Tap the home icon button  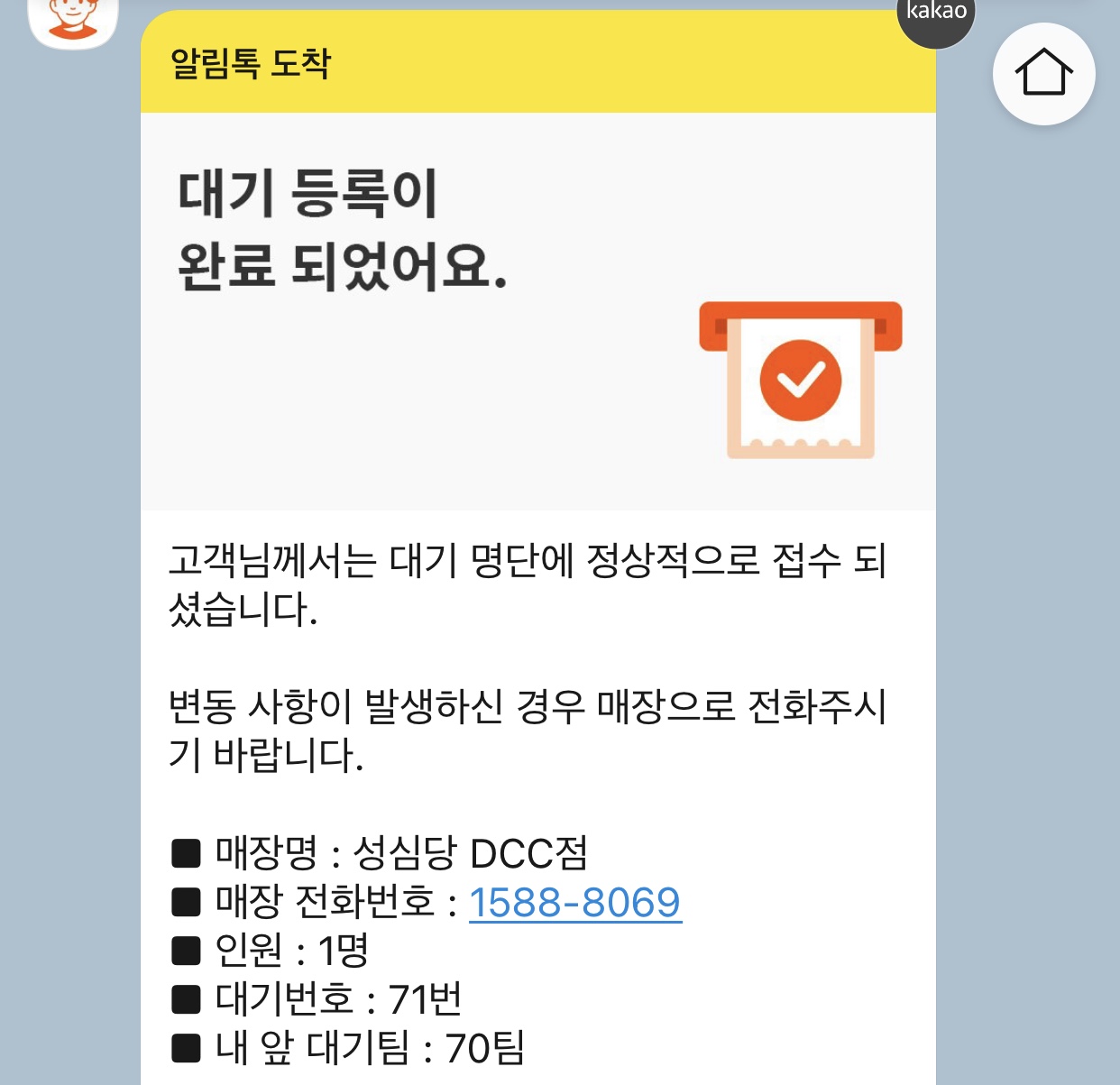click(x=1043, y=73)
